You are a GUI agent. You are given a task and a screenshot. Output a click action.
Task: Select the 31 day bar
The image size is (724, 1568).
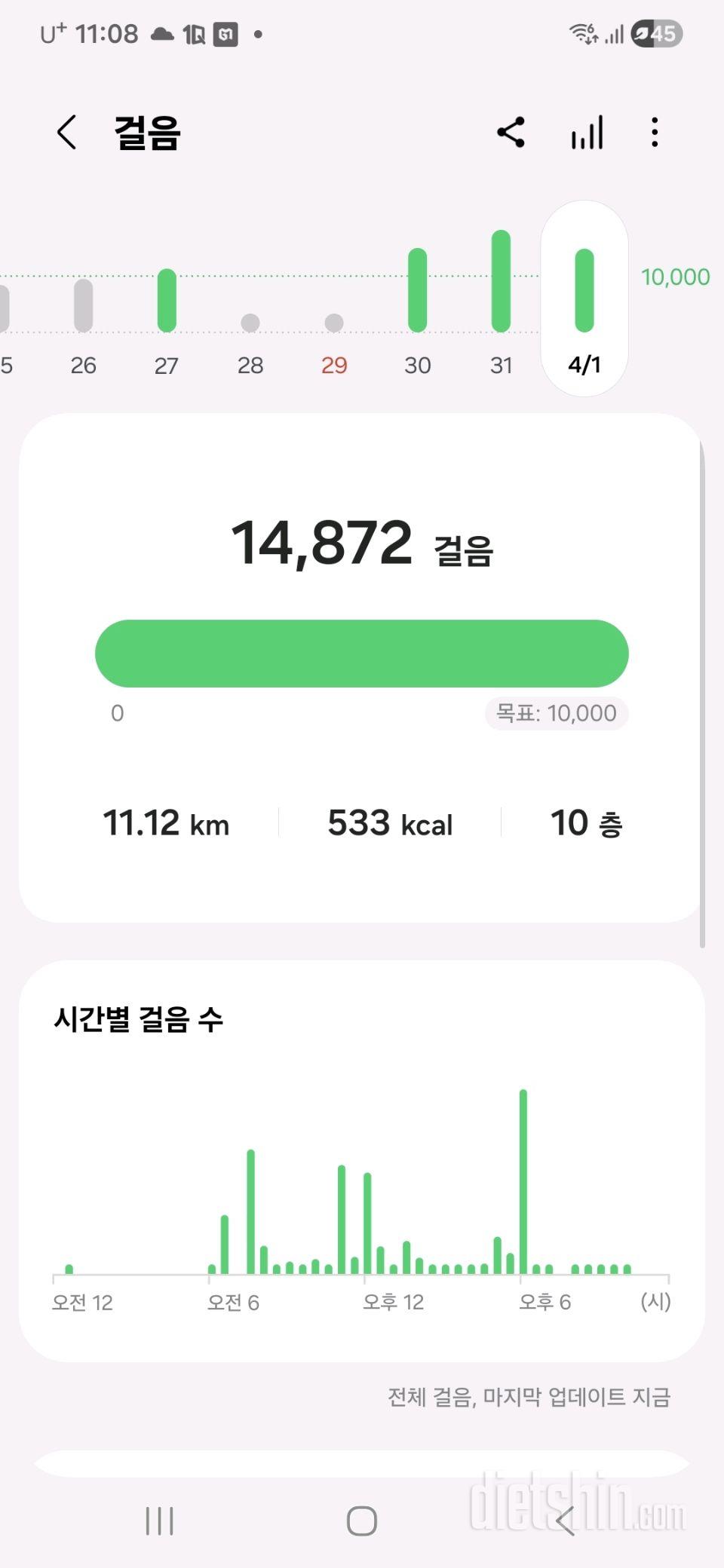pos(501,281)
